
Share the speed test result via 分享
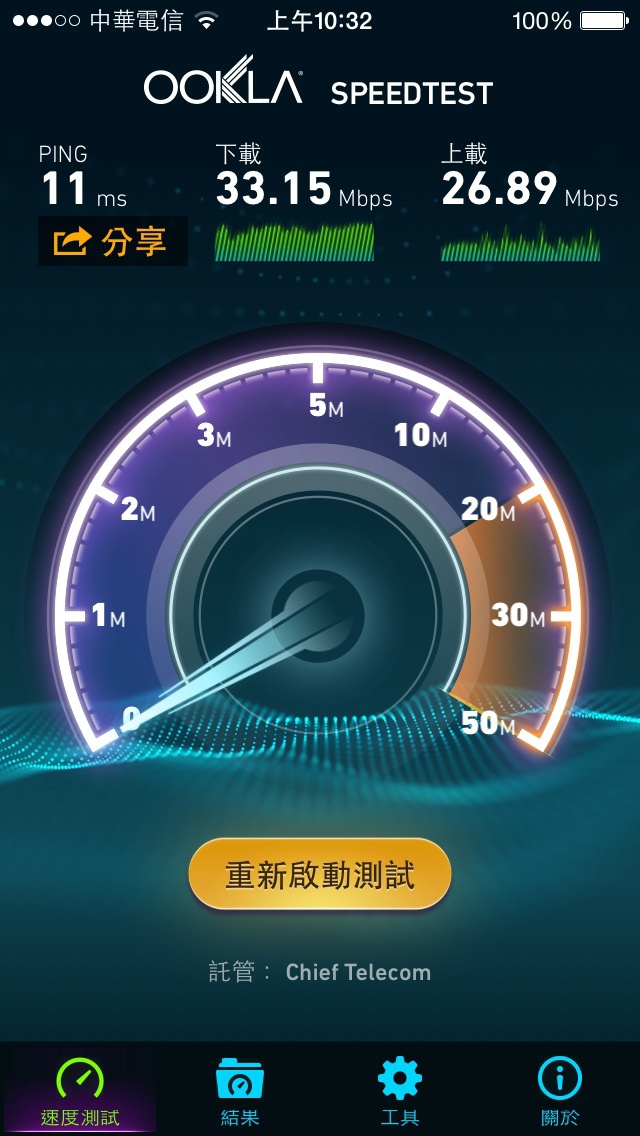pos(113,241)
